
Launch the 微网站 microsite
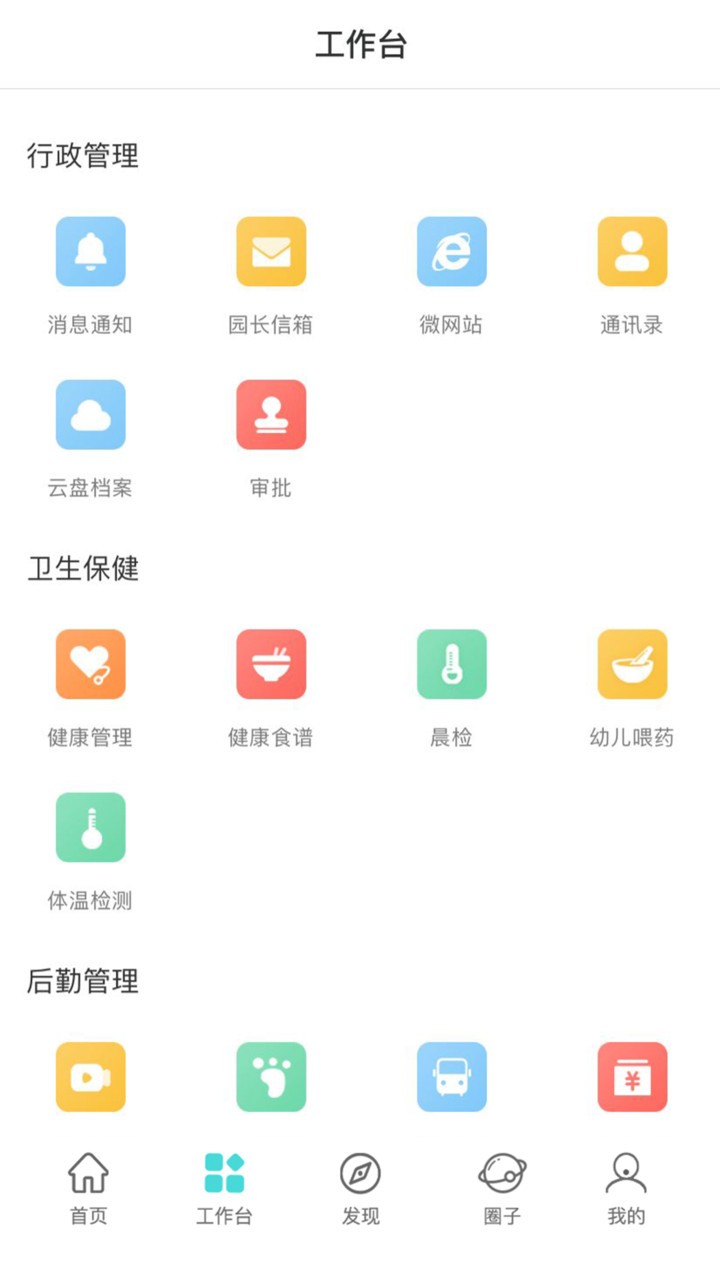click(x=451, y=252)
